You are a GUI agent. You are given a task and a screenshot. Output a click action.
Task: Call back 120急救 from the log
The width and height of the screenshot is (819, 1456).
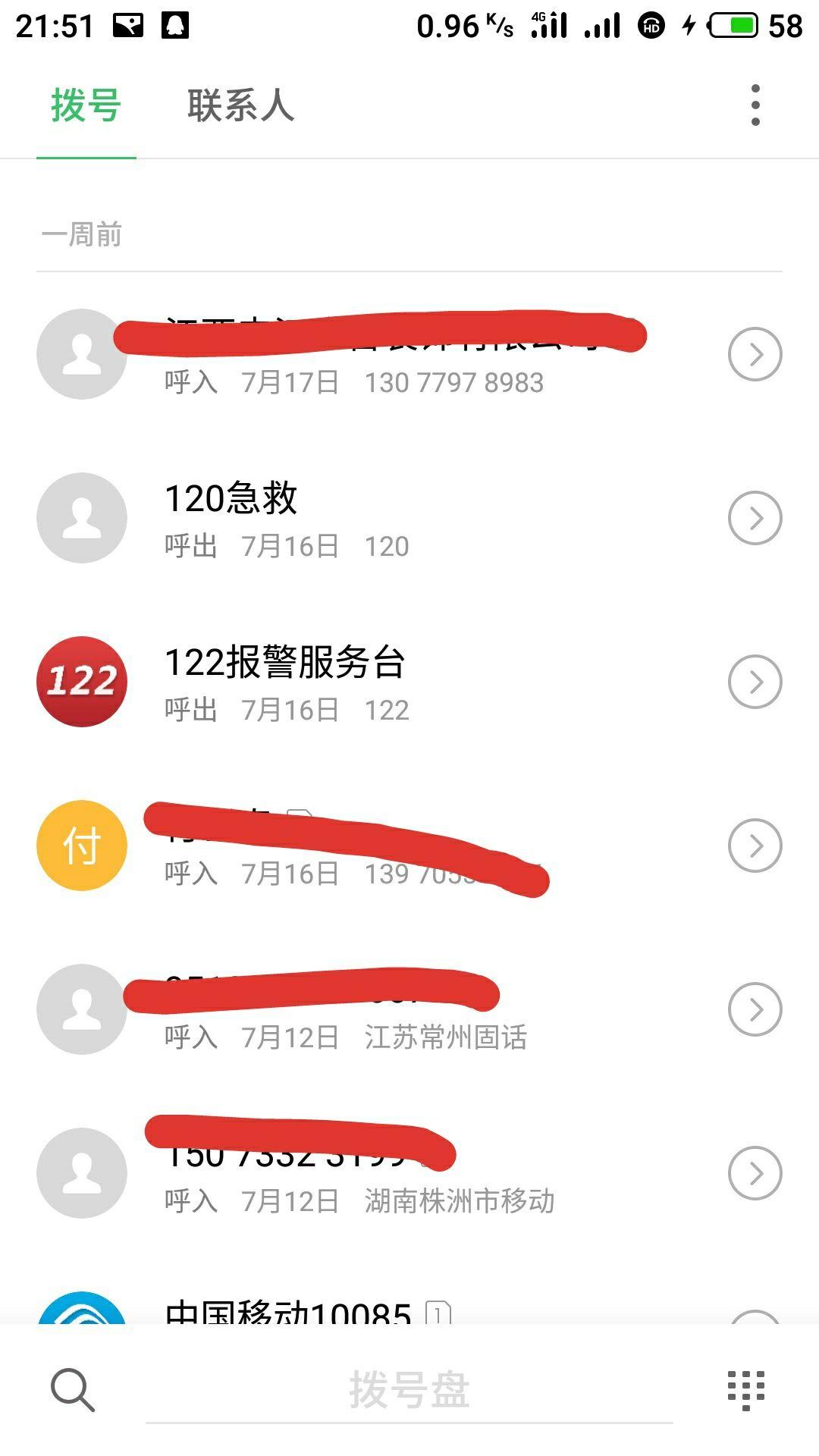[x=379, y=518]
